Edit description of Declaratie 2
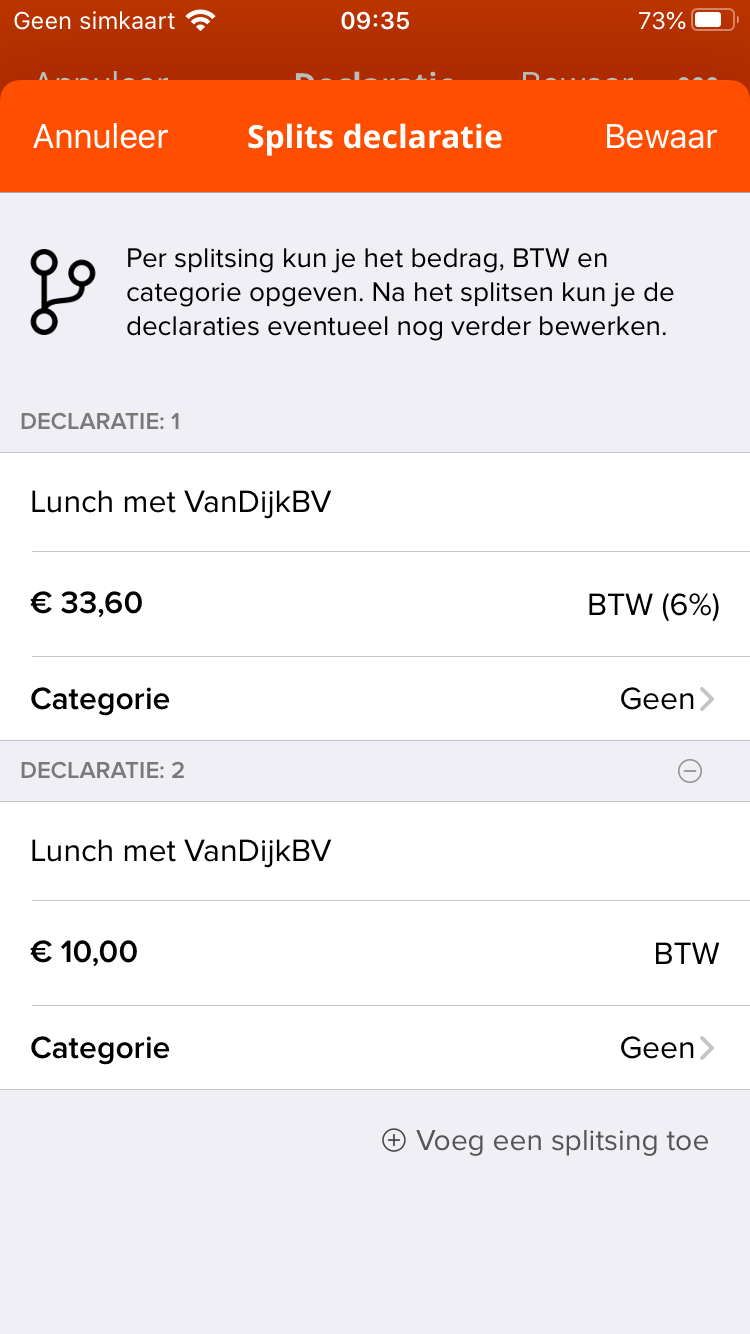Image resolution: width=750 pixels, height=1334 pixels. click(x=375, y=851)
